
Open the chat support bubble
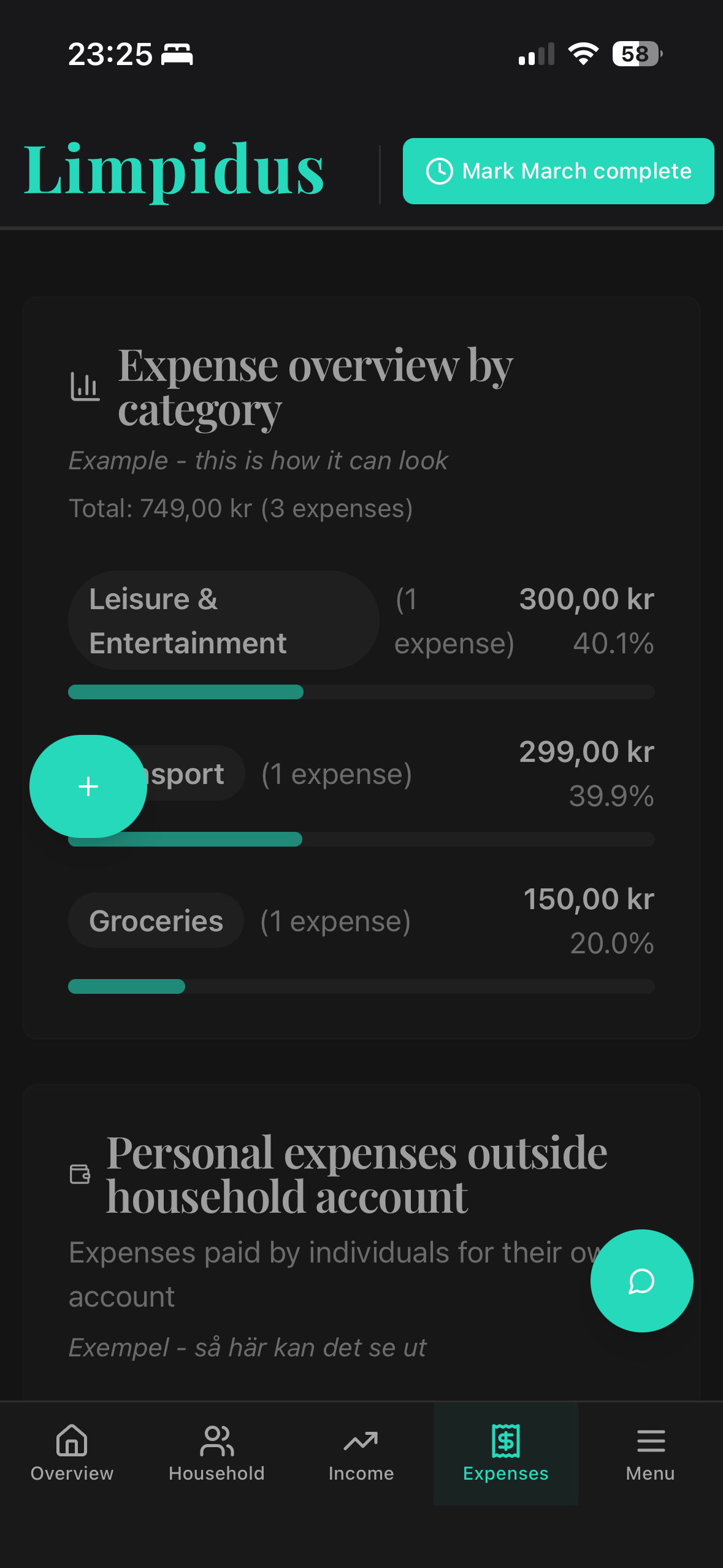pos(641,1281)
